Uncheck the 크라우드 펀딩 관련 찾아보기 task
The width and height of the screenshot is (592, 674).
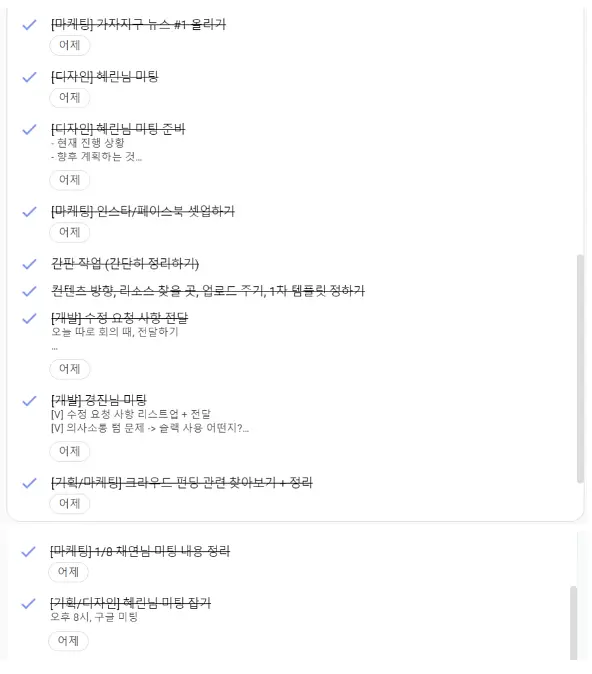(x=29, y=483)
